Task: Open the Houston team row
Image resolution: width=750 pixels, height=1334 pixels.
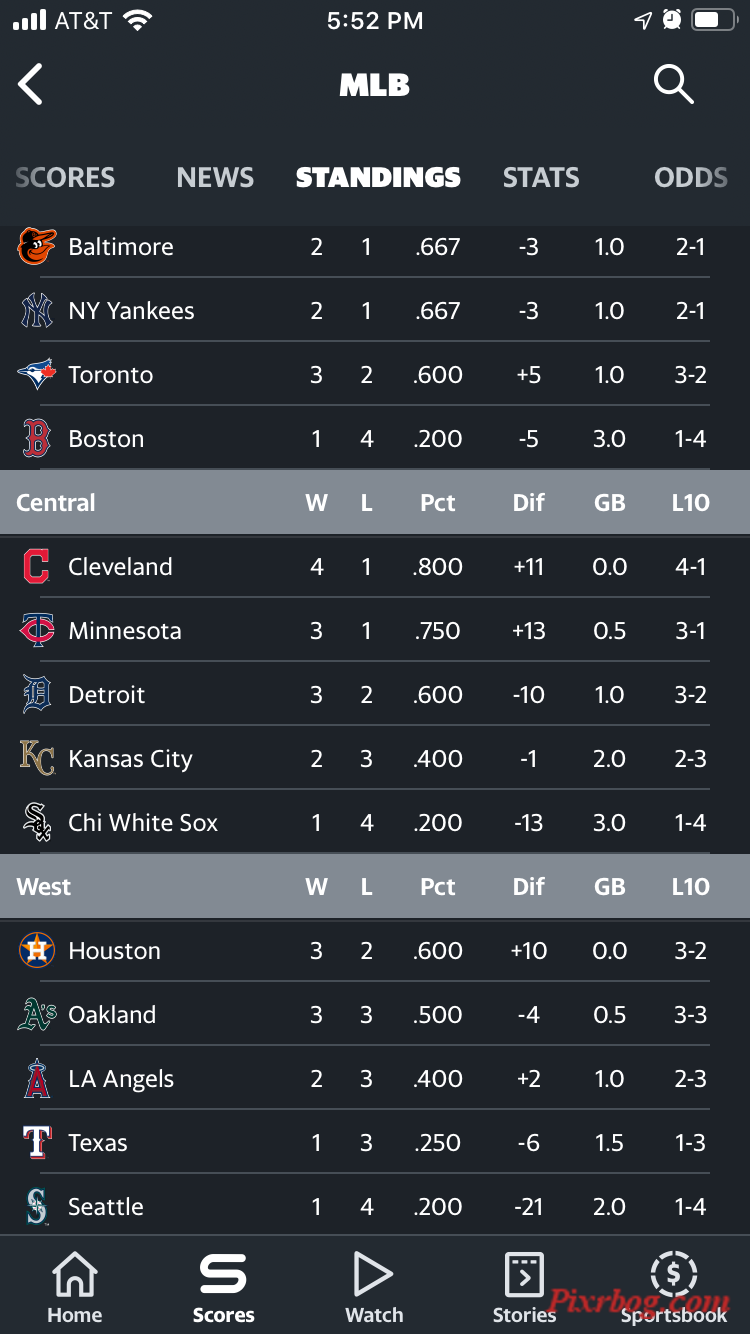Action: point(375,951)
